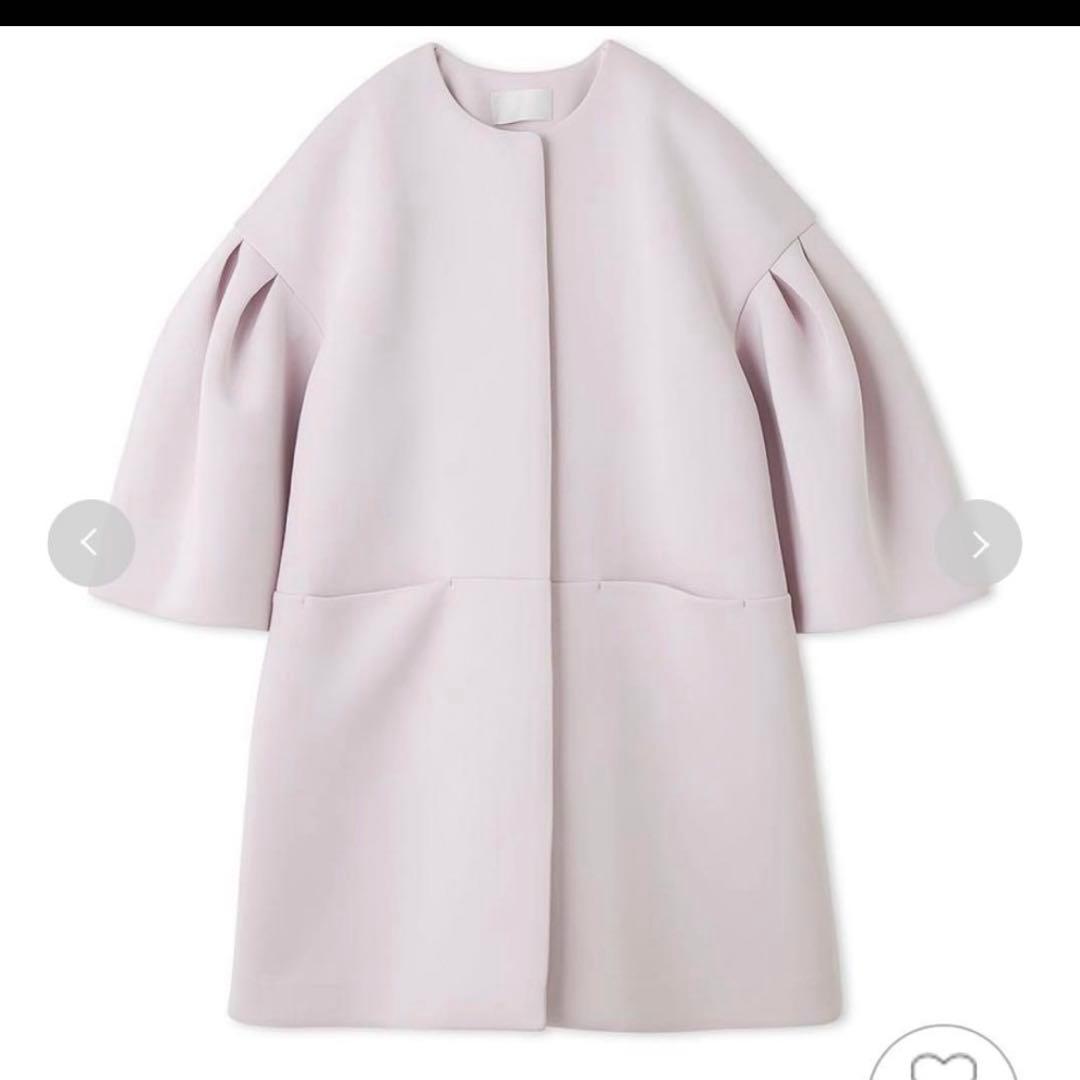Go to the previous product image
Image resolution: width=1080 pixels, height=1080 pixels.
point(91,543)
